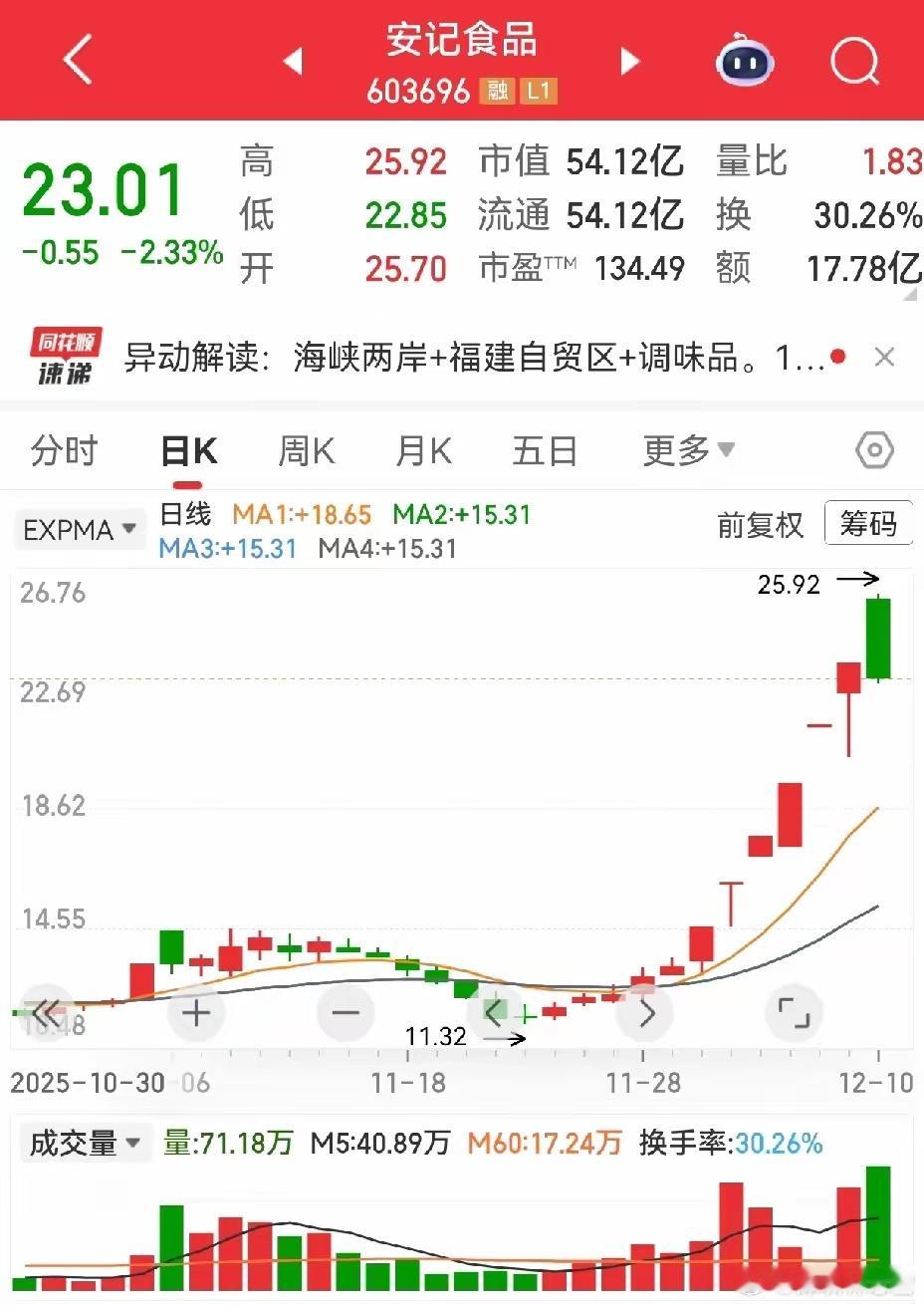Change the EXPMA indicator dropdown
924x1305 pixels.
pos(80,530)
